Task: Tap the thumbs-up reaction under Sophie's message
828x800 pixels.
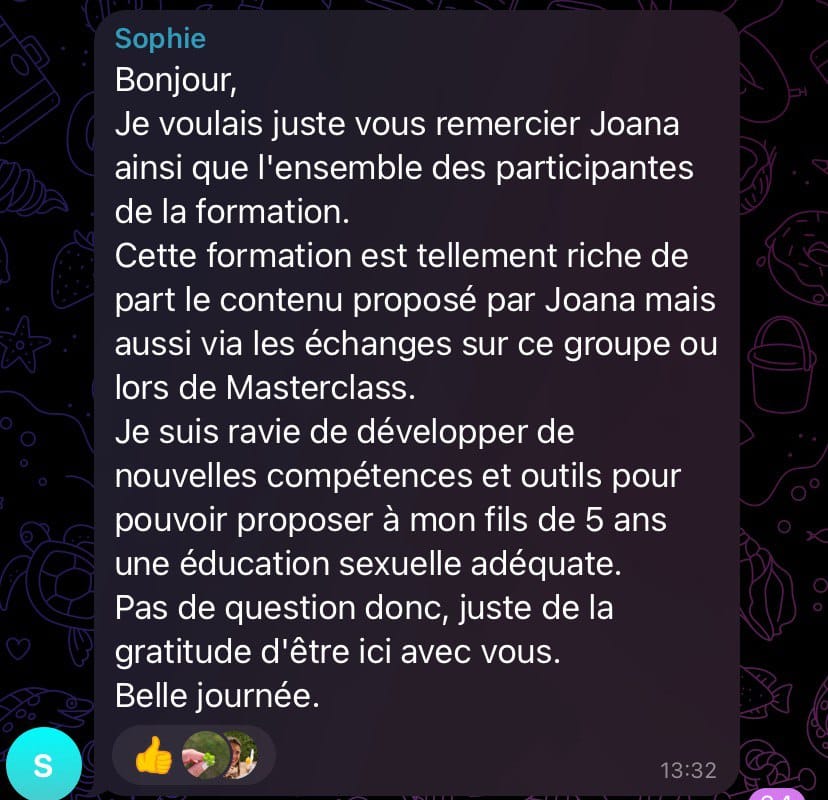Action: click(154, 757)
